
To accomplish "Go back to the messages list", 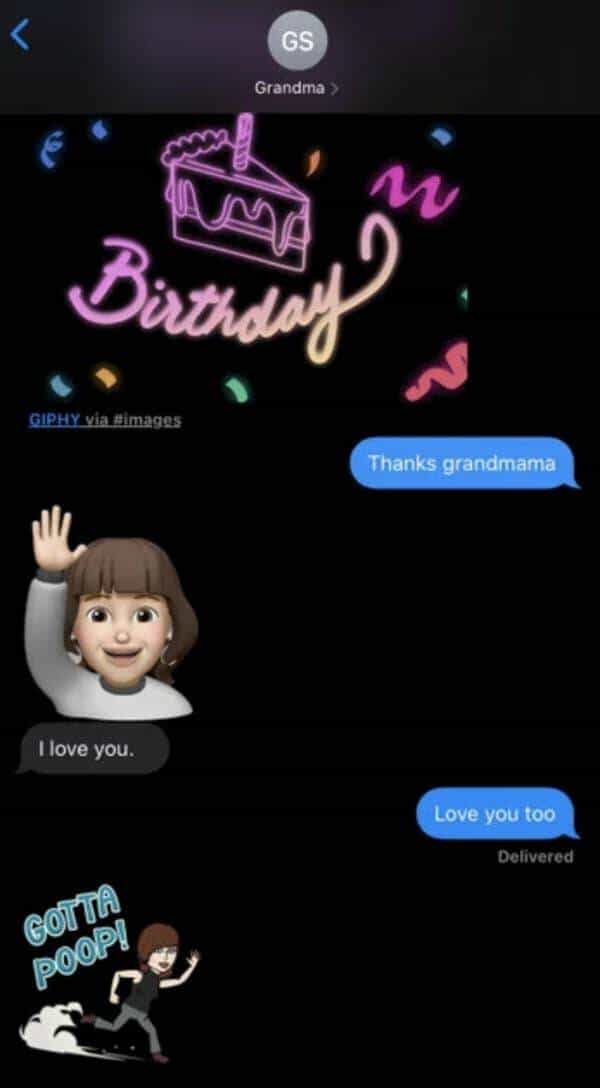I will [x=20, y=36].
